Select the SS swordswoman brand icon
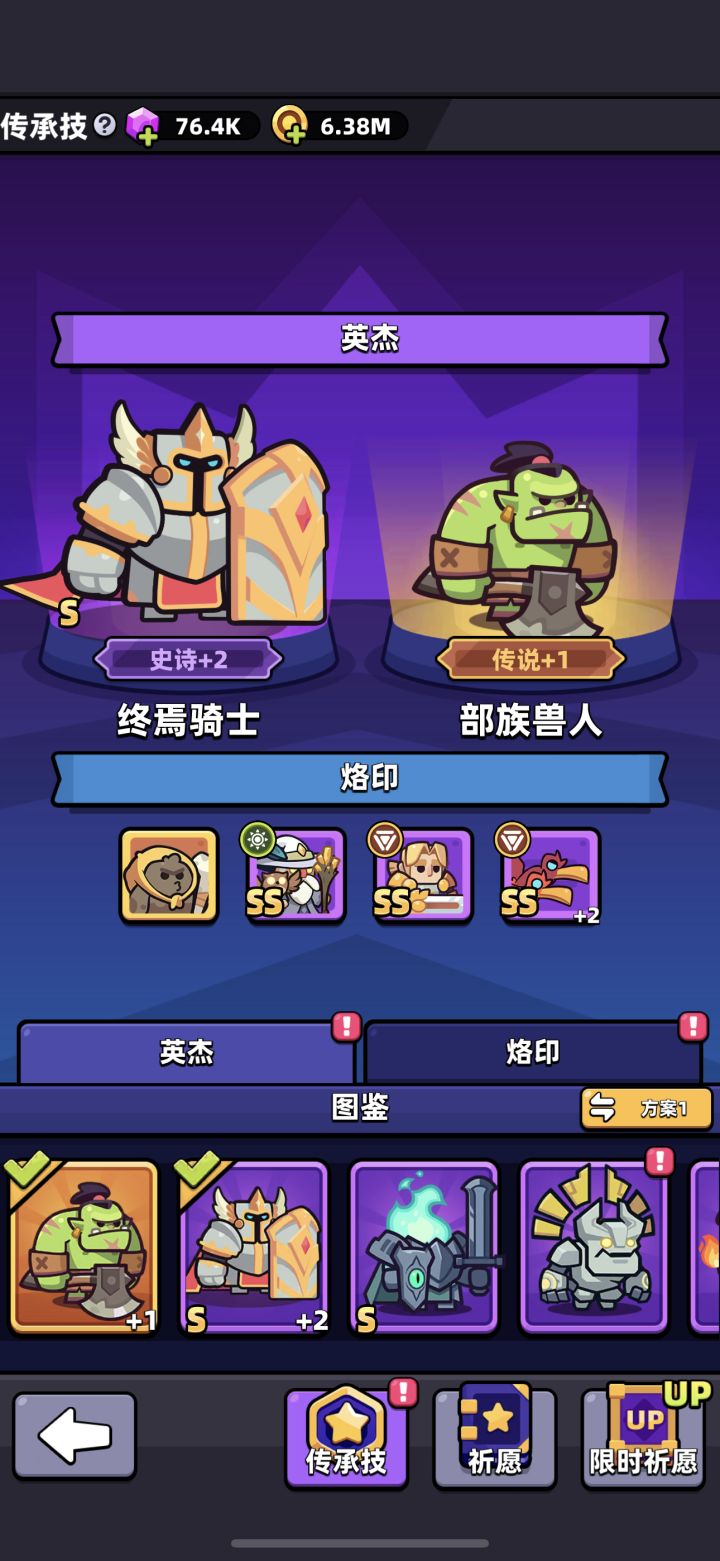 tap(422, 875)
